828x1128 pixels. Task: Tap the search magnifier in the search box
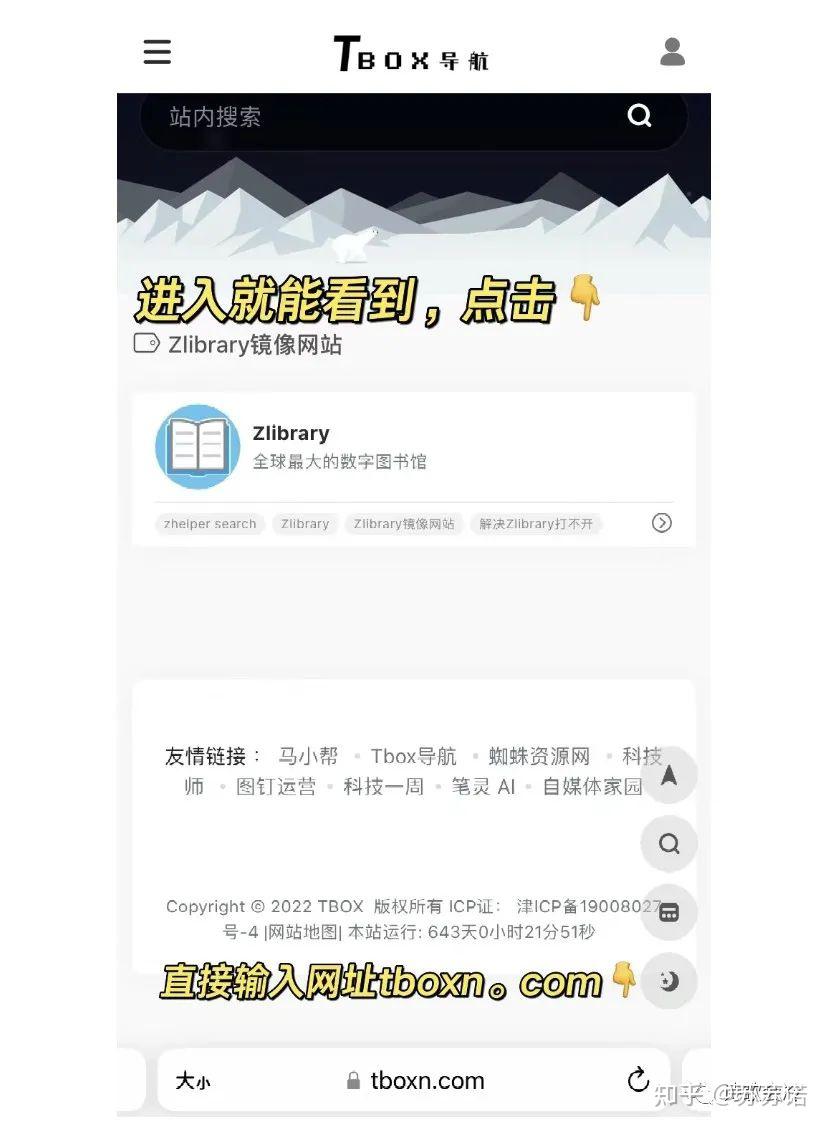(x=640, y=116)
